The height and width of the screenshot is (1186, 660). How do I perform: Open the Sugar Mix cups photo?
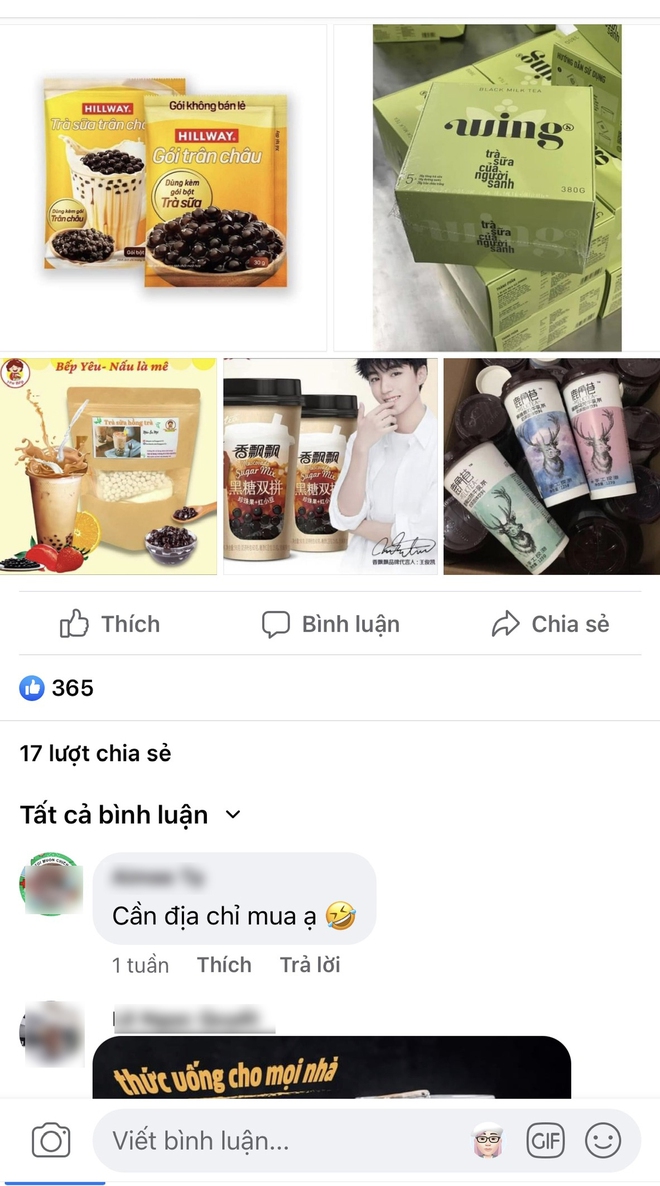coord(330,466)
